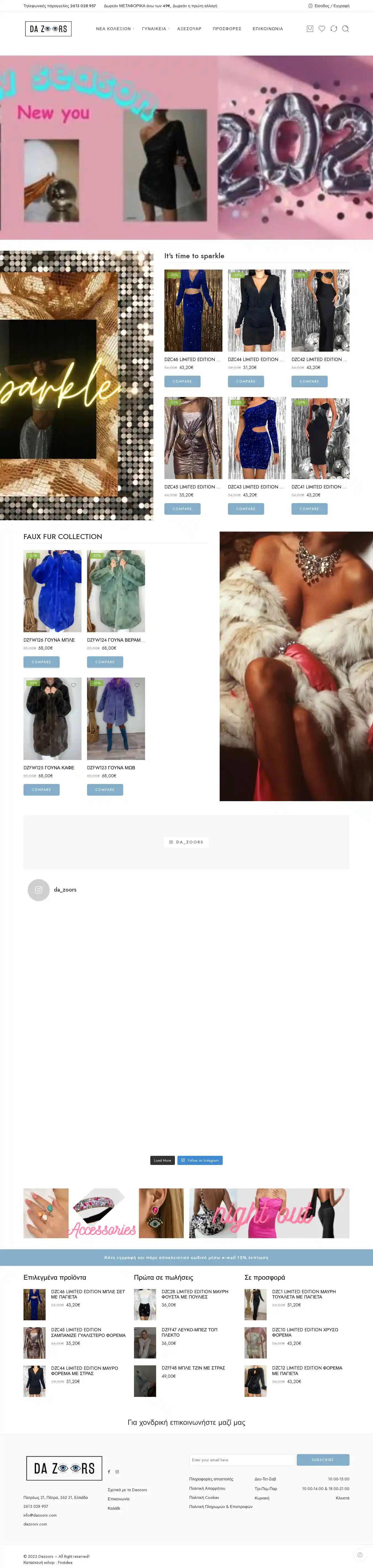The width and height of the screenshot is (373, 1568).
Task: Compare DZFW126 ΓΟΥΝΑ ΜΠΛΕ
Action: [41, 662]
